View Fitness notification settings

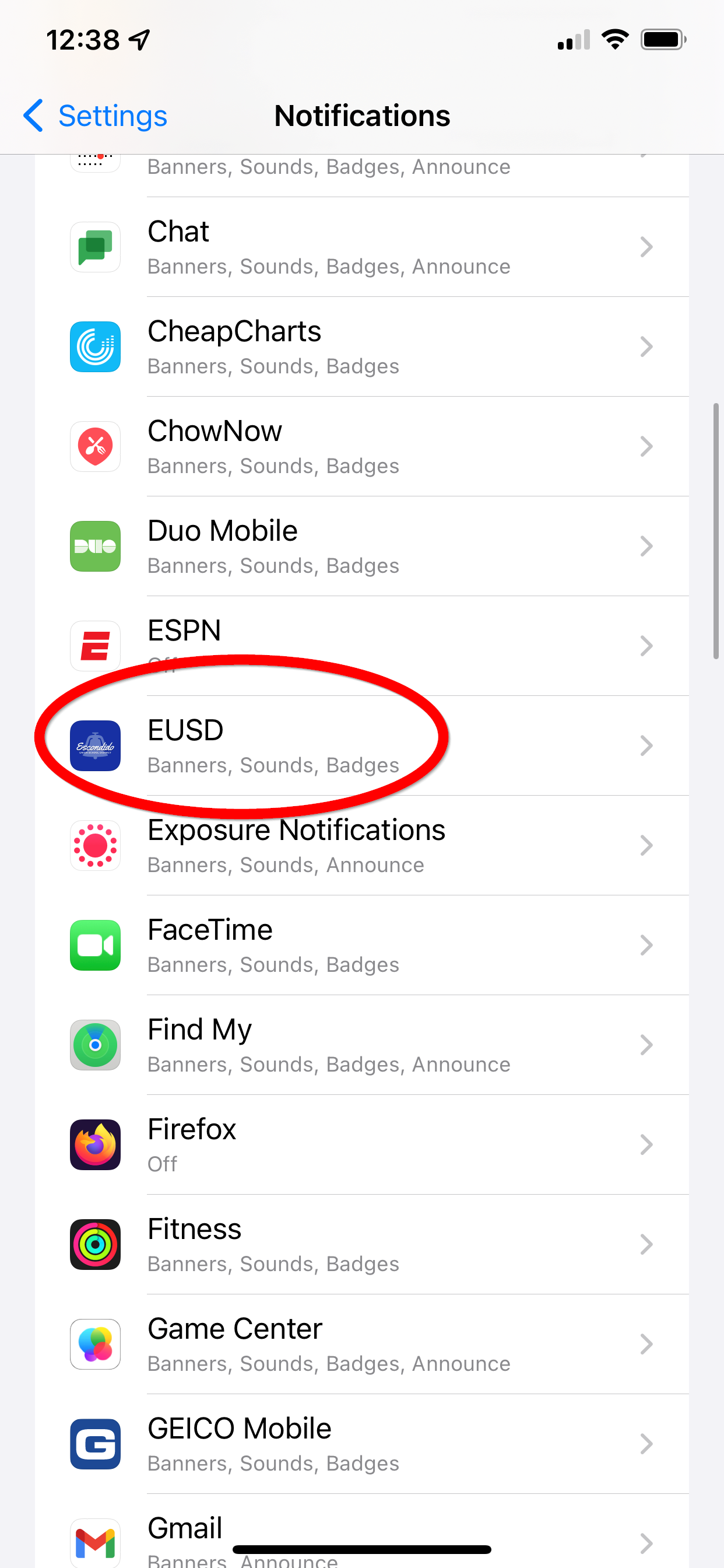pos(361,1245)
